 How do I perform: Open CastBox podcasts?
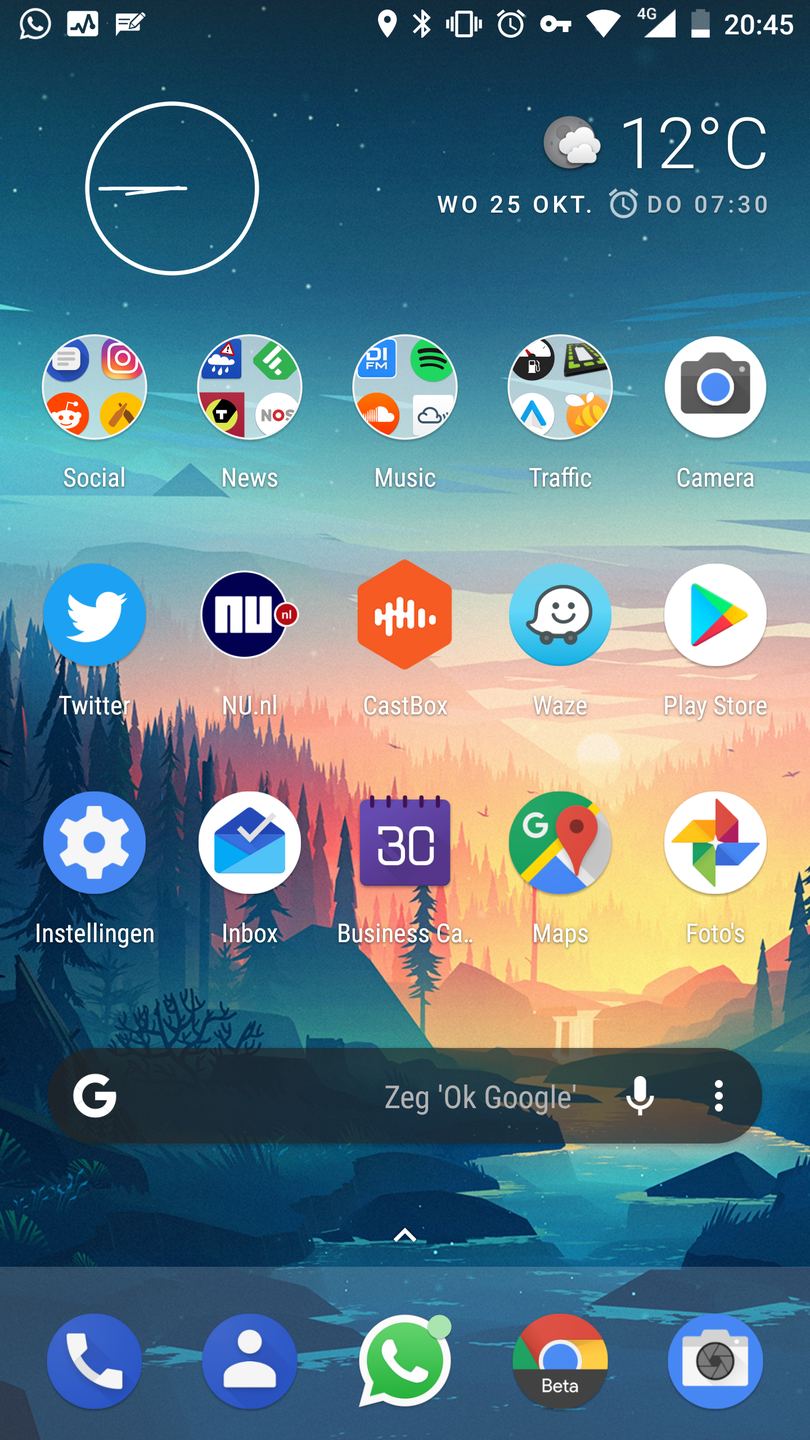pyautogui.click(x=405, y=615)
